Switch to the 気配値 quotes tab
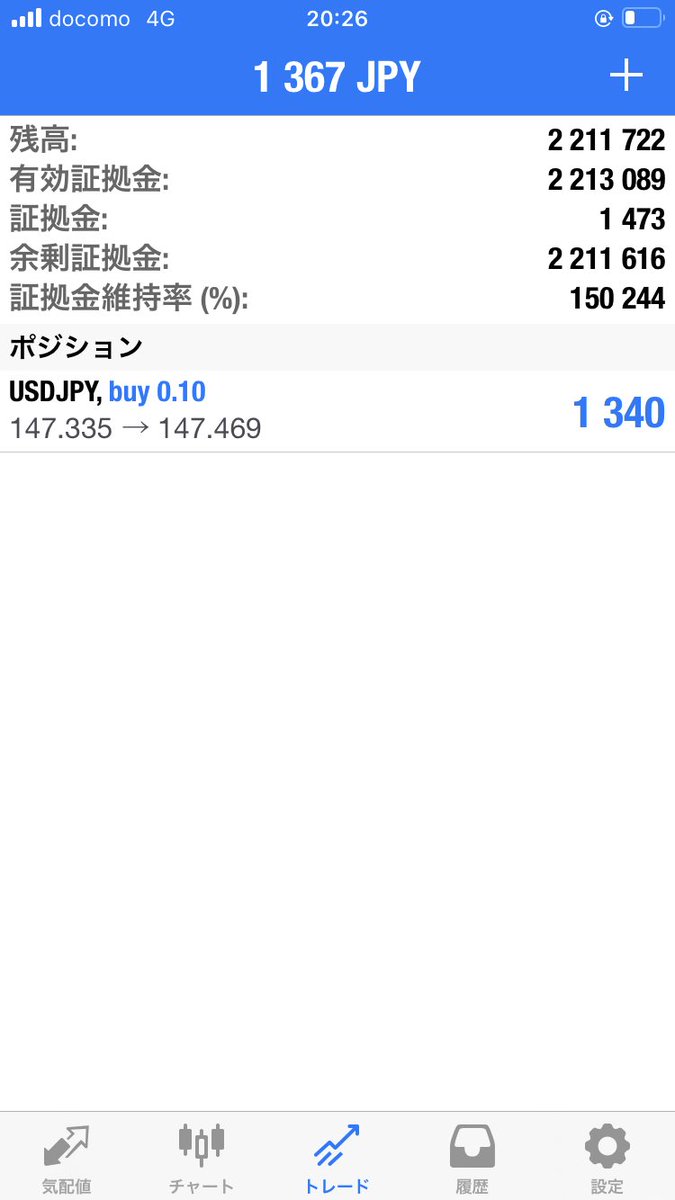Image resolution: width=675 pixels, height=1200 pixels. (x=67, y=1158)
